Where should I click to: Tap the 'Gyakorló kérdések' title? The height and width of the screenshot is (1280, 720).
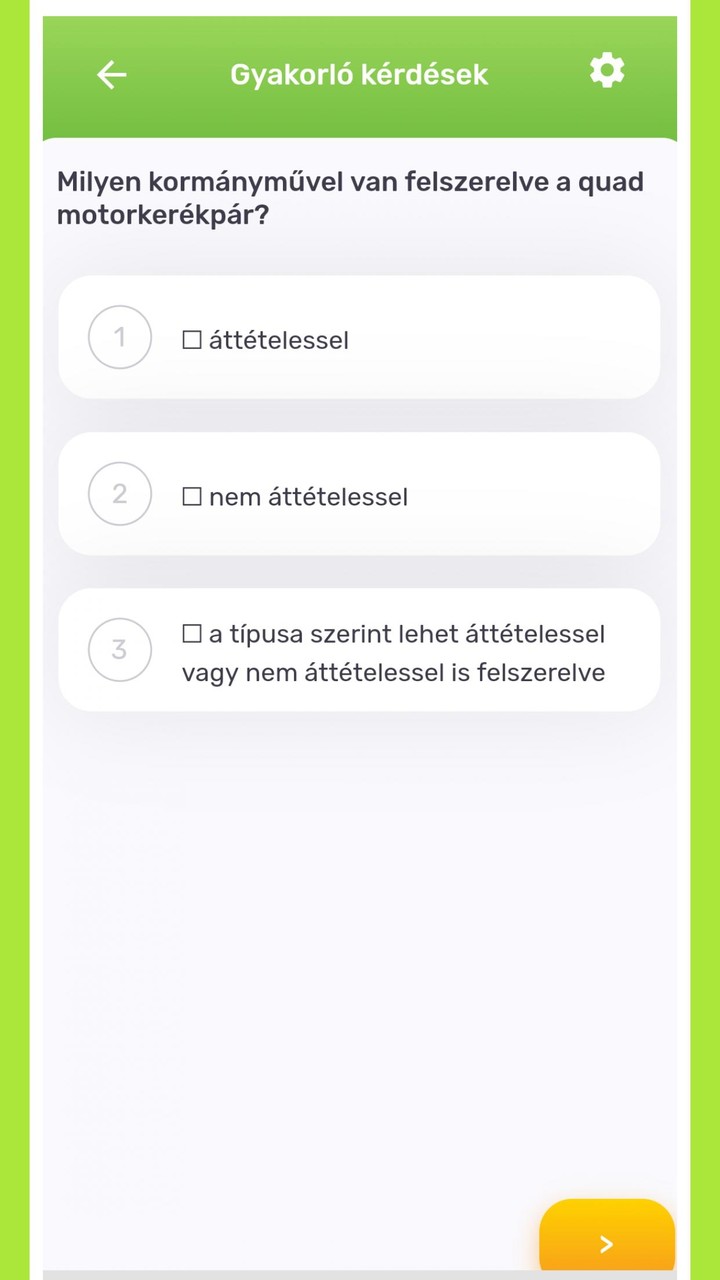(359, 74)
